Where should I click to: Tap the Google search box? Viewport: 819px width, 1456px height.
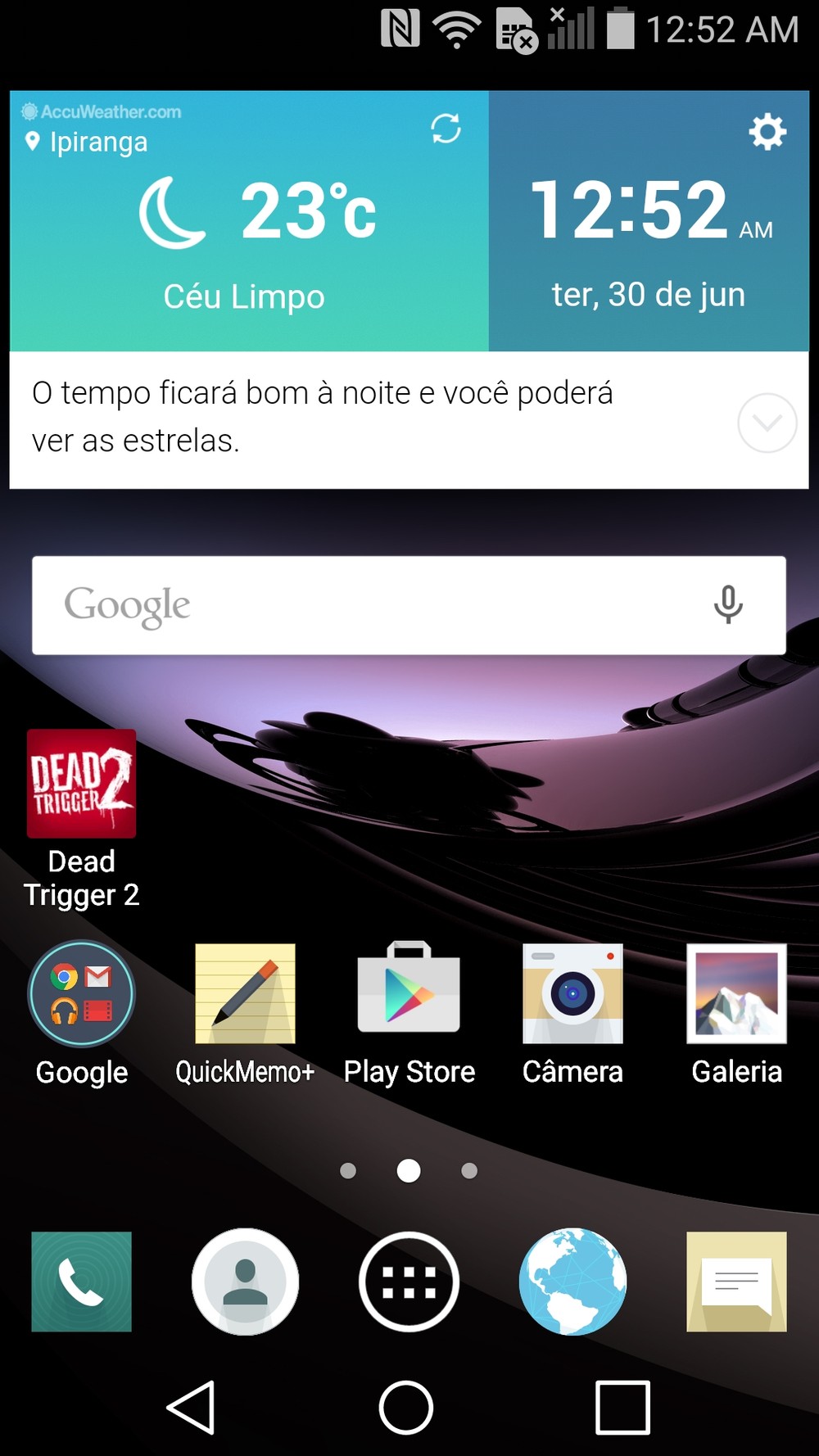click(x=409, y=605)
